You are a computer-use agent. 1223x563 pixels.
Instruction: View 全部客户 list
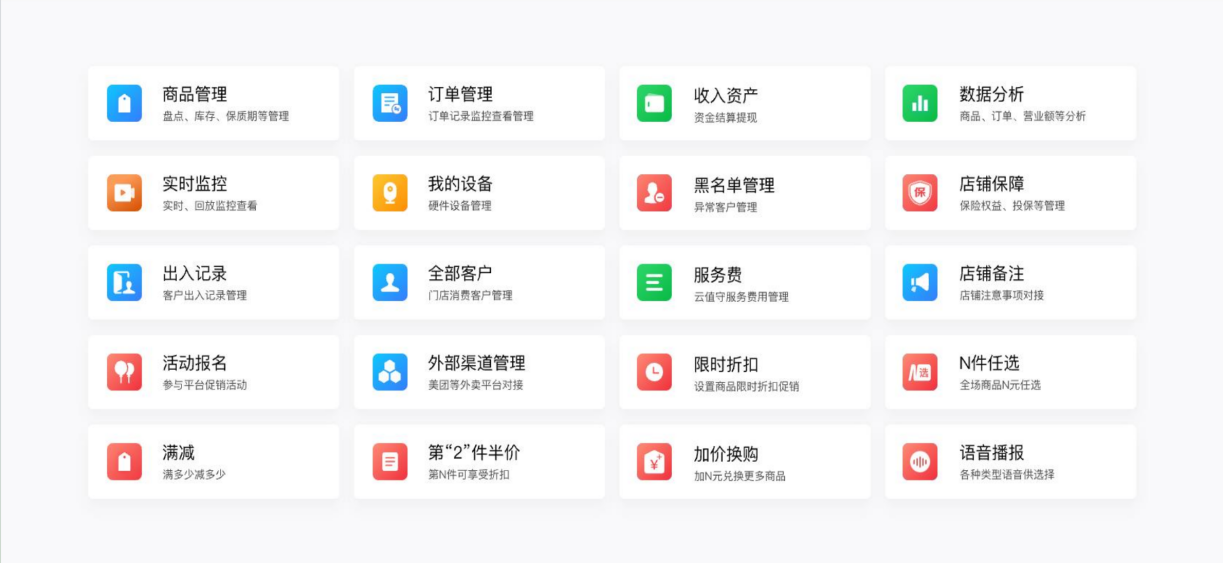click(x=479, y=282)
